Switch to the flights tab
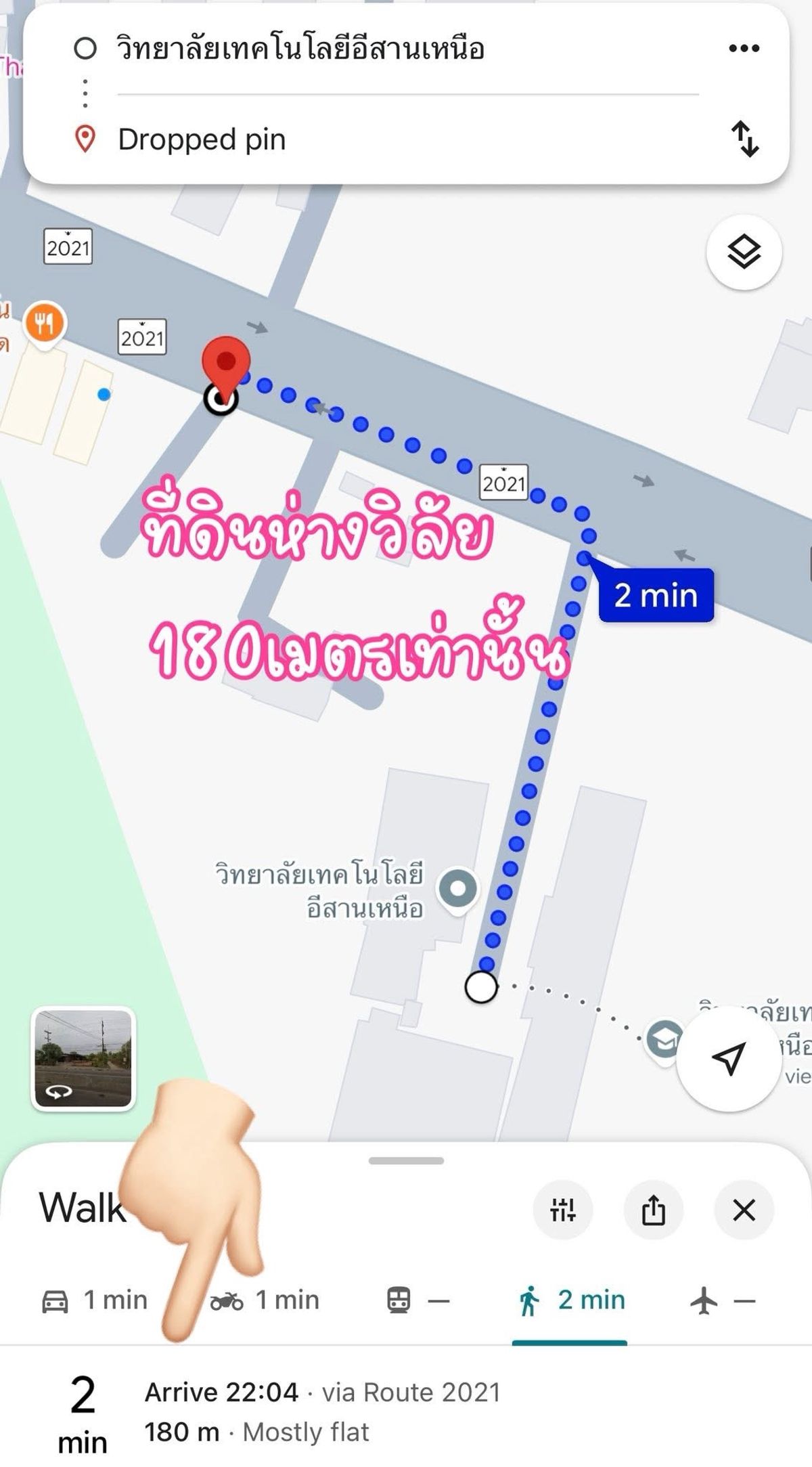The width and height of the screenshot is (812, 1467). pos(722,1300)
